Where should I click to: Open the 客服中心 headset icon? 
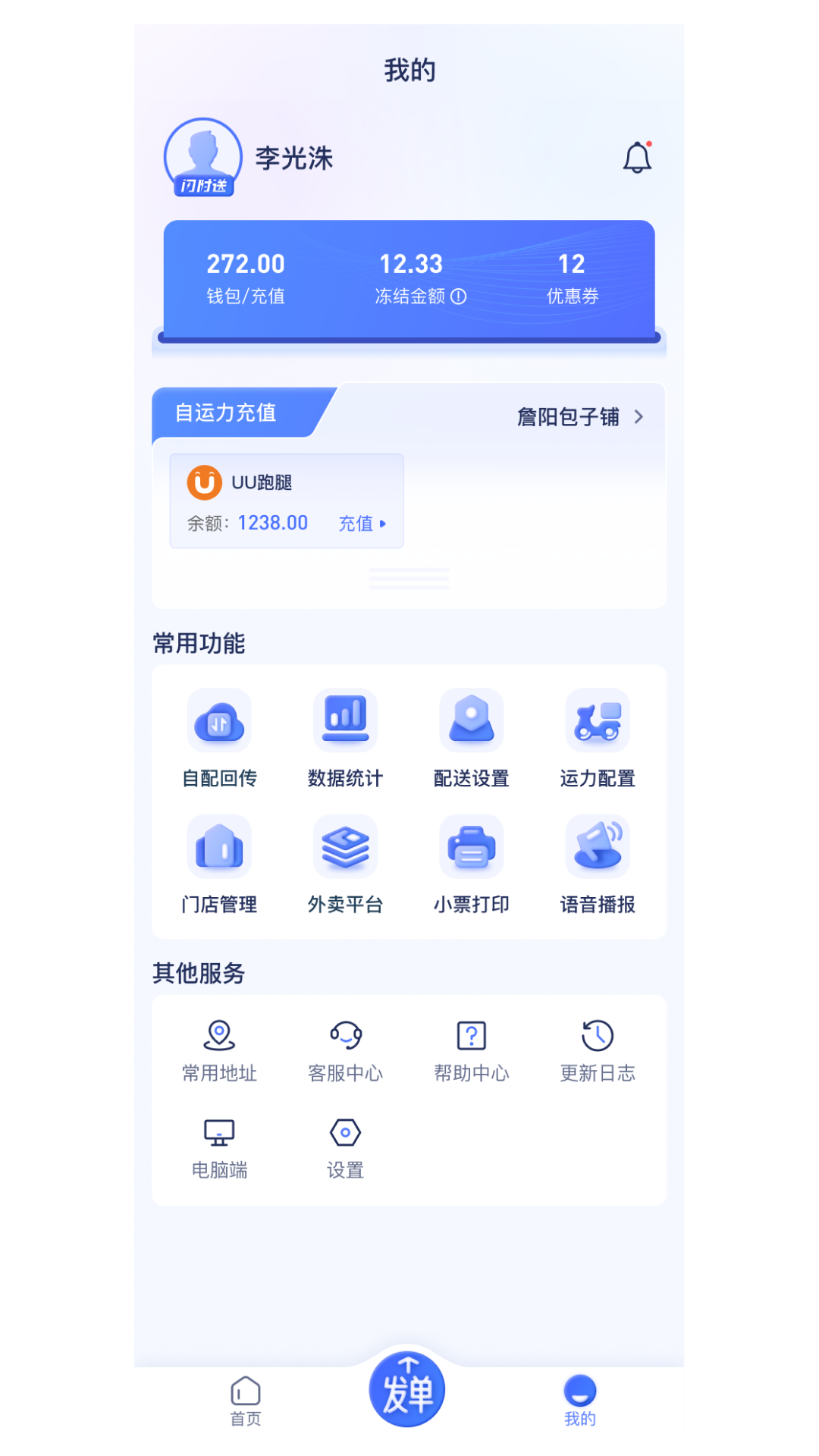[345, 1034]
